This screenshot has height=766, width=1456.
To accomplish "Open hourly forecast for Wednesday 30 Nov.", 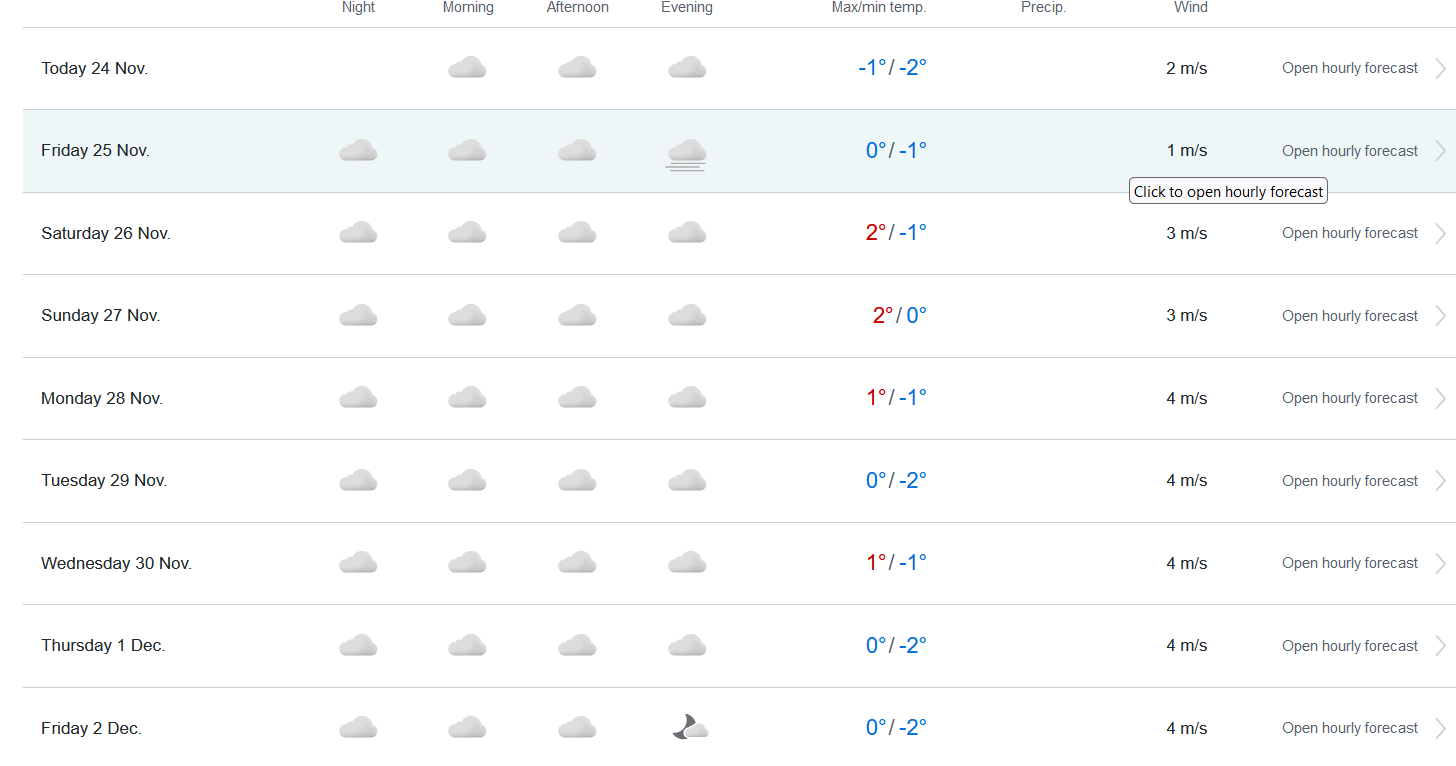I will 1350,563.
